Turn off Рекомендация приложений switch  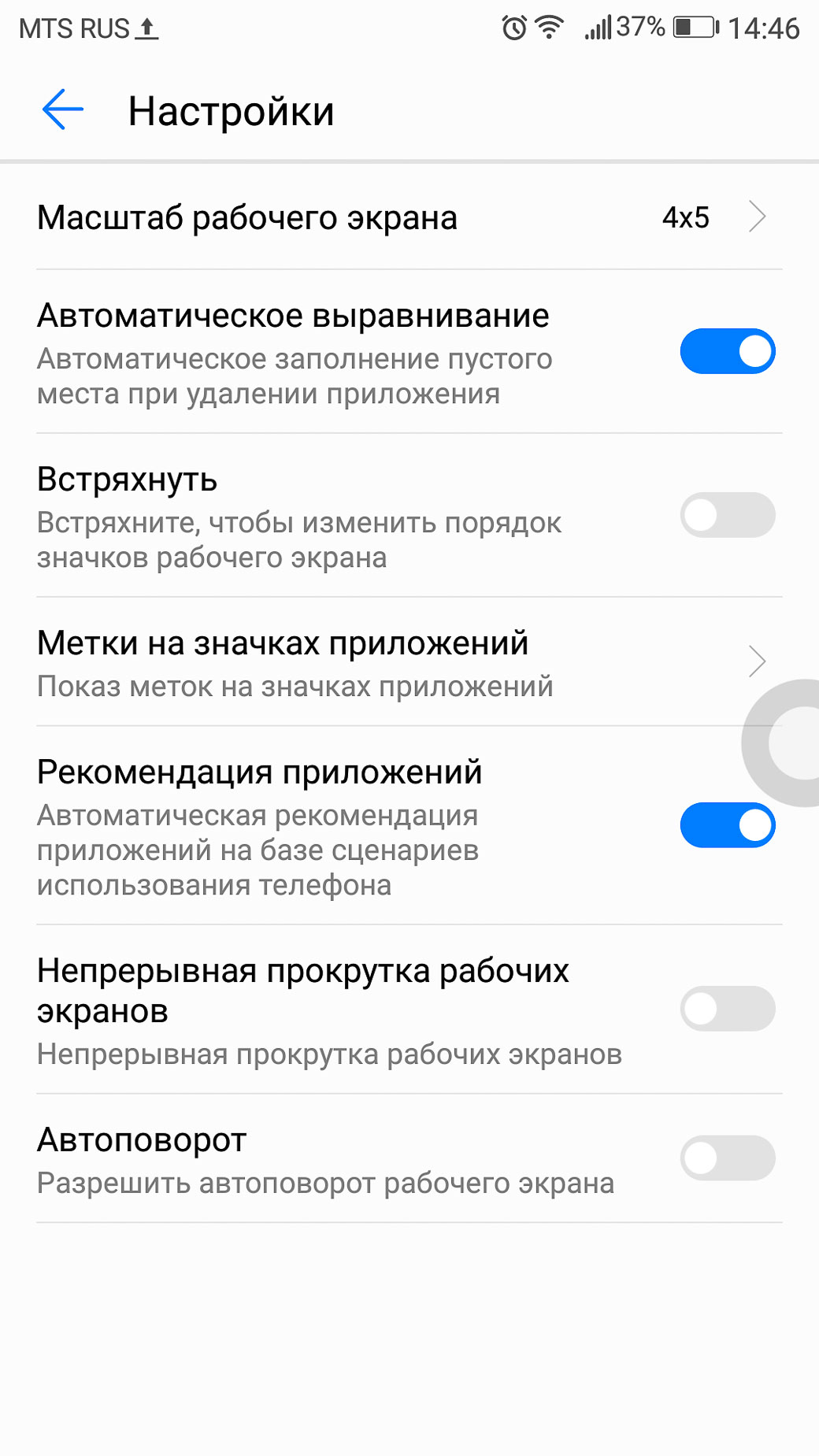click(x=728, y=825)
